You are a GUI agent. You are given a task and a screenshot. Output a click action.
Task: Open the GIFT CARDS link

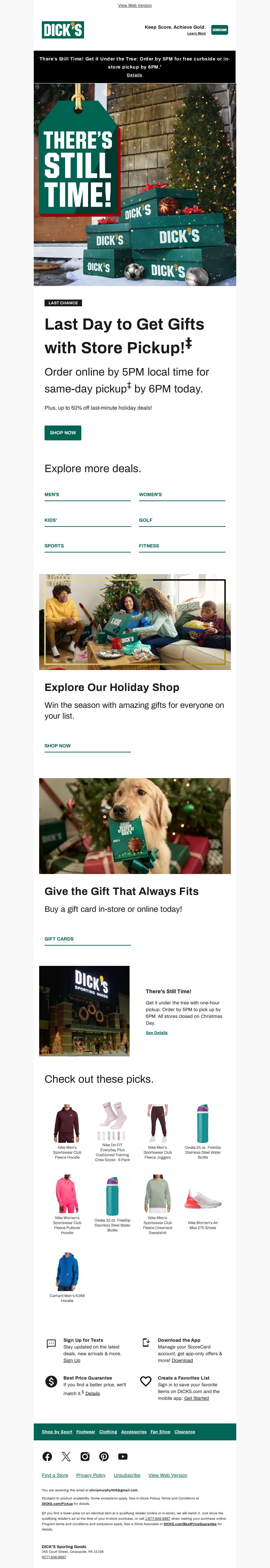[x=59, y=939]
